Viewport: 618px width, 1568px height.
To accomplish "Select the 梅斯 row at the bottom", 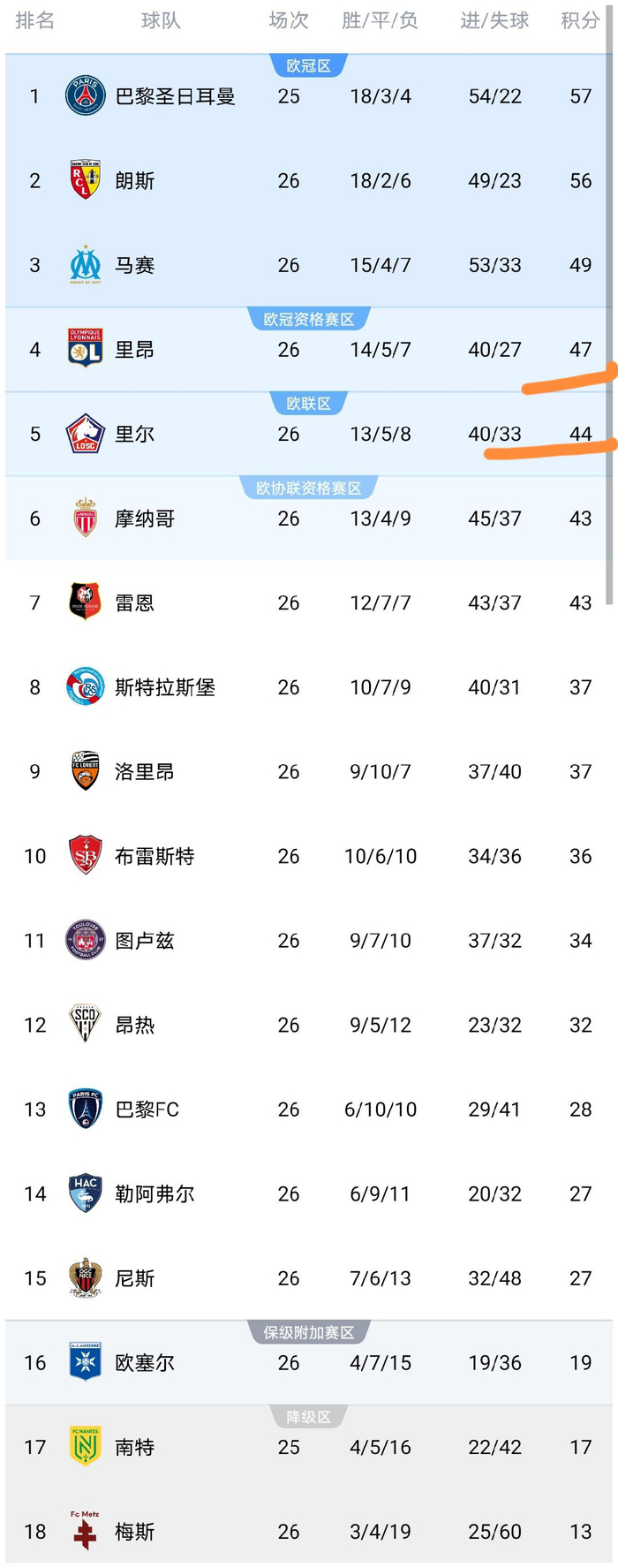I will click(134, 1532).
